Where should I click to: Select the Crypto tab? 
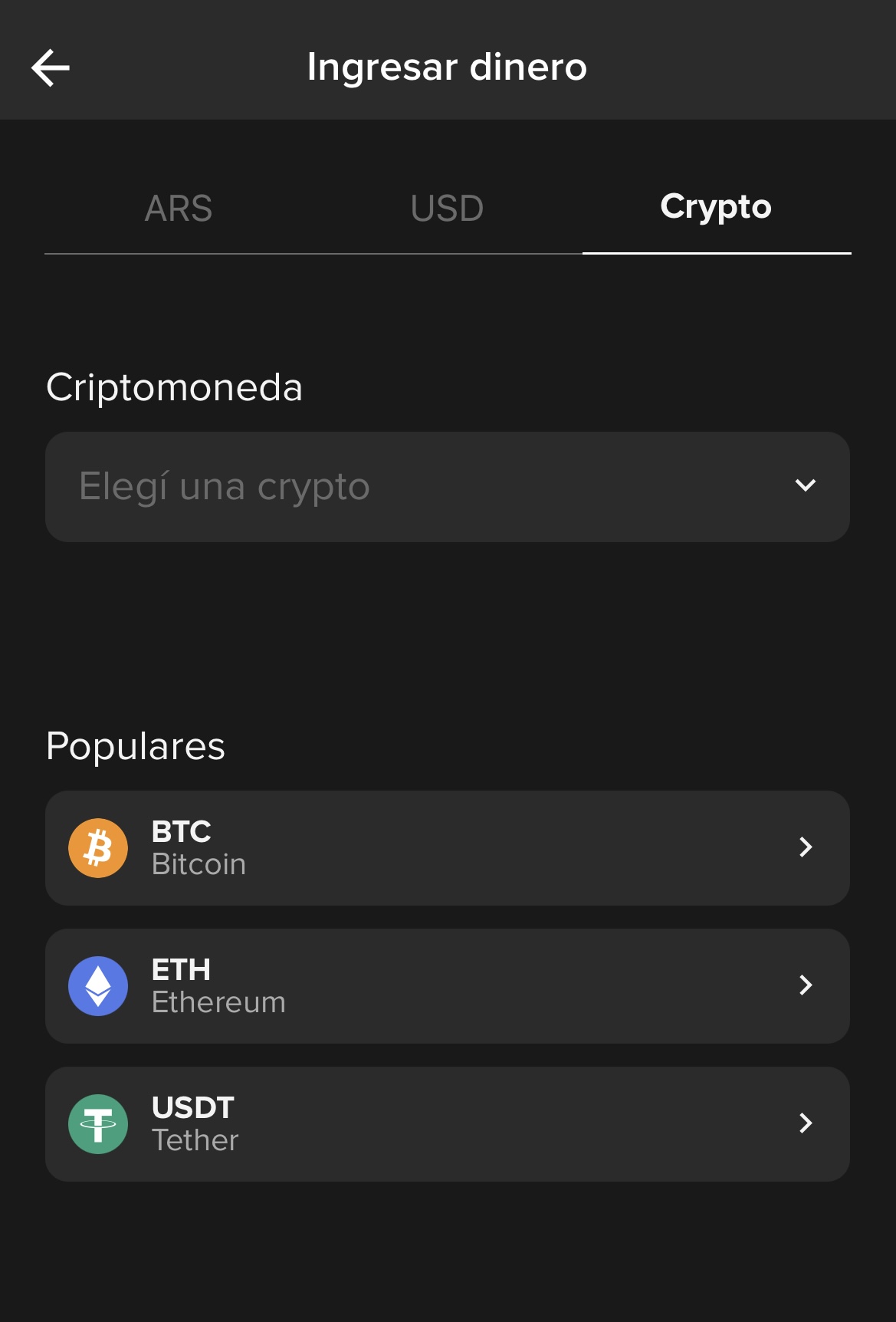[x=716, y=209]
